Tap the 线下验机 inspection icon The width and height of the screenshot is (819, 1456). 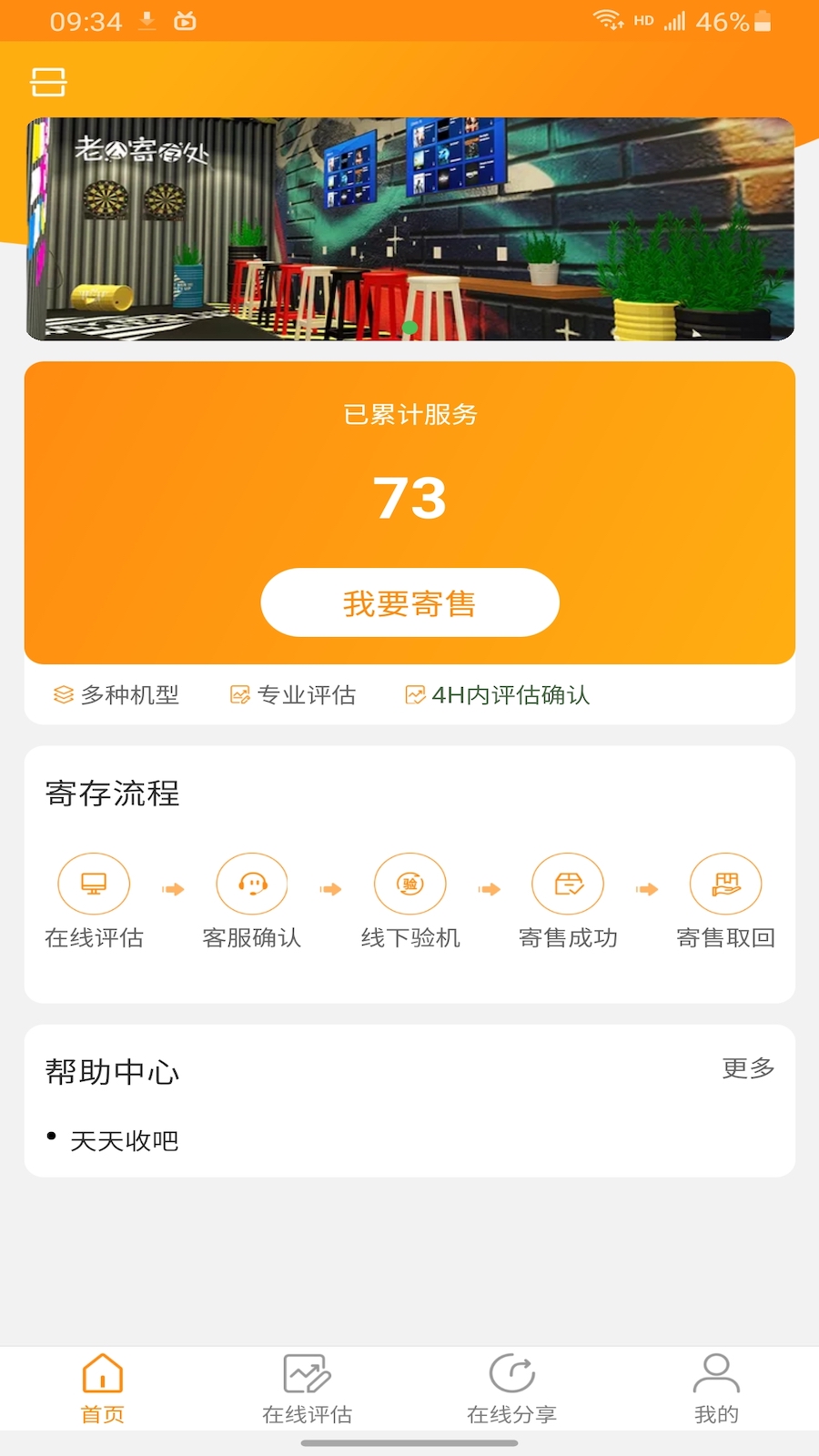pyautogui.click(x=409, y=883)
